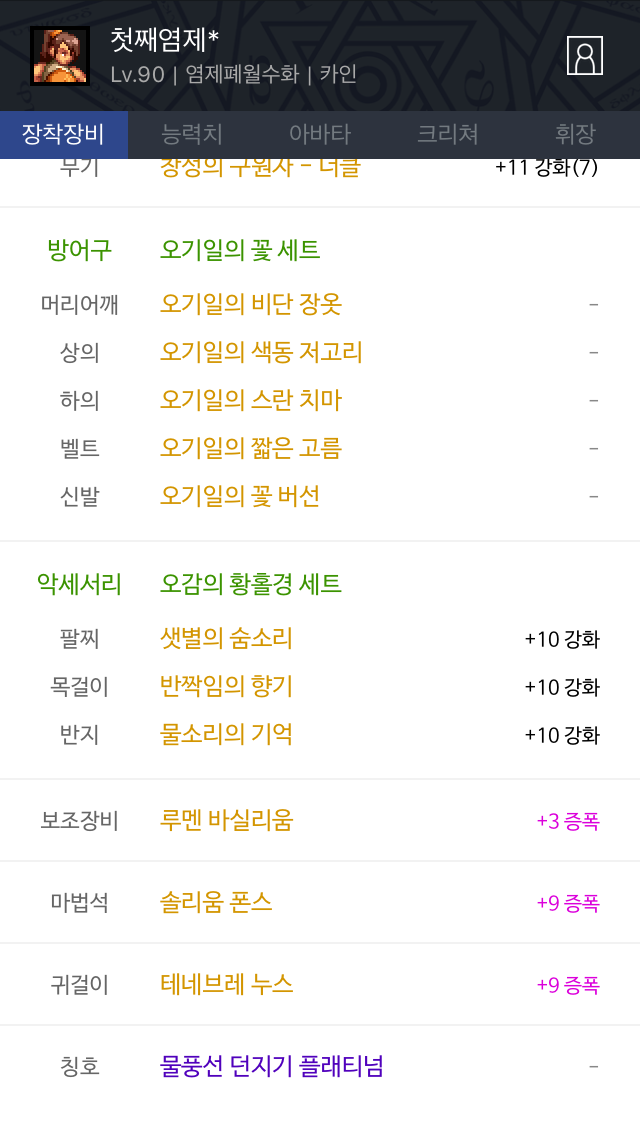This screenshot has width=640, height=1136.
Task: View the 테네브레 누스 earring details
Action: (x=226, y=985)
